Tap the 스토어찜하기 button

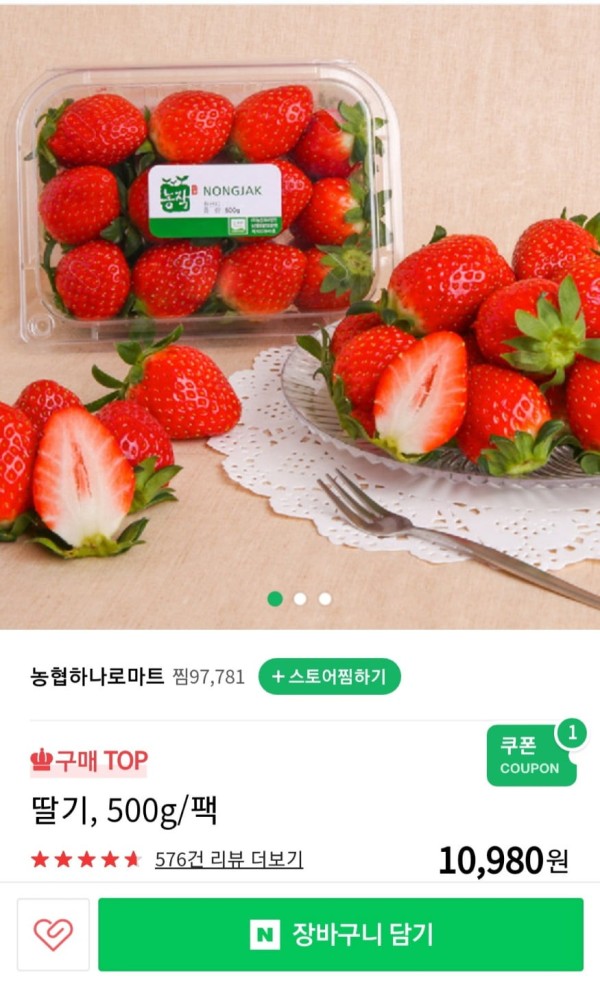(329, 676)
